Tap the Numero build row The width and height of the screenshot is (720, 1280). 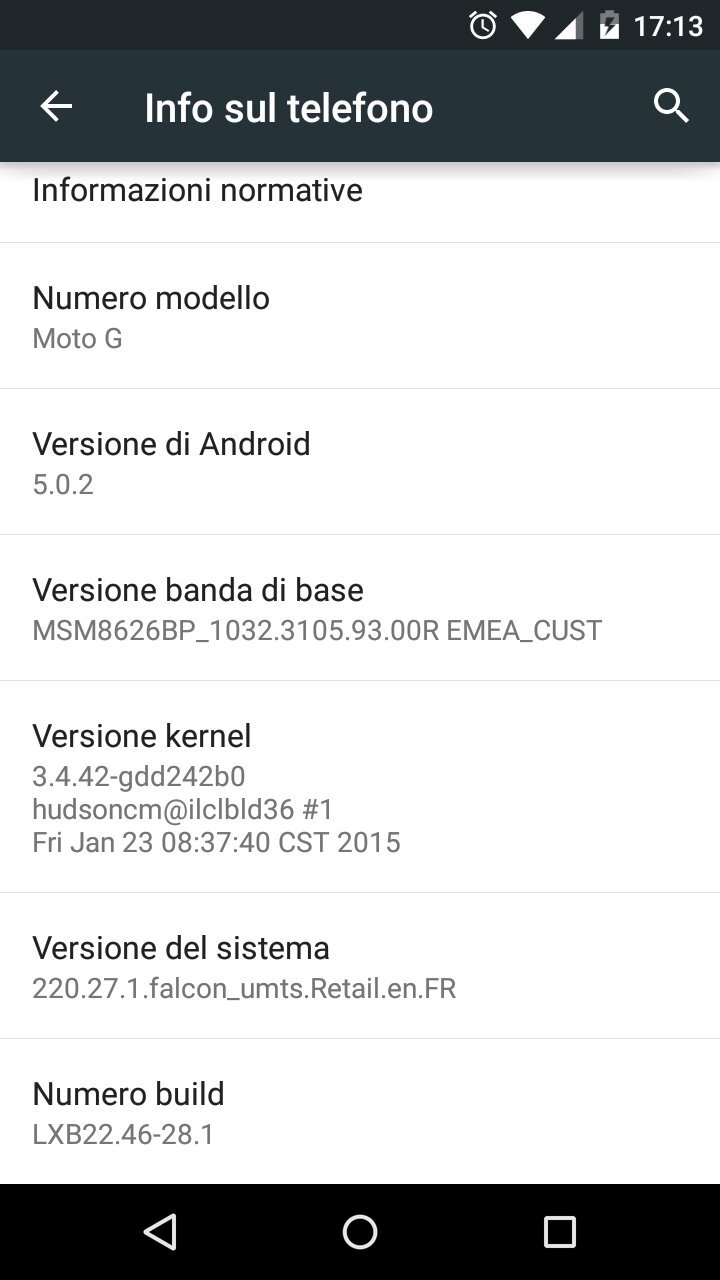(360, 1111)
